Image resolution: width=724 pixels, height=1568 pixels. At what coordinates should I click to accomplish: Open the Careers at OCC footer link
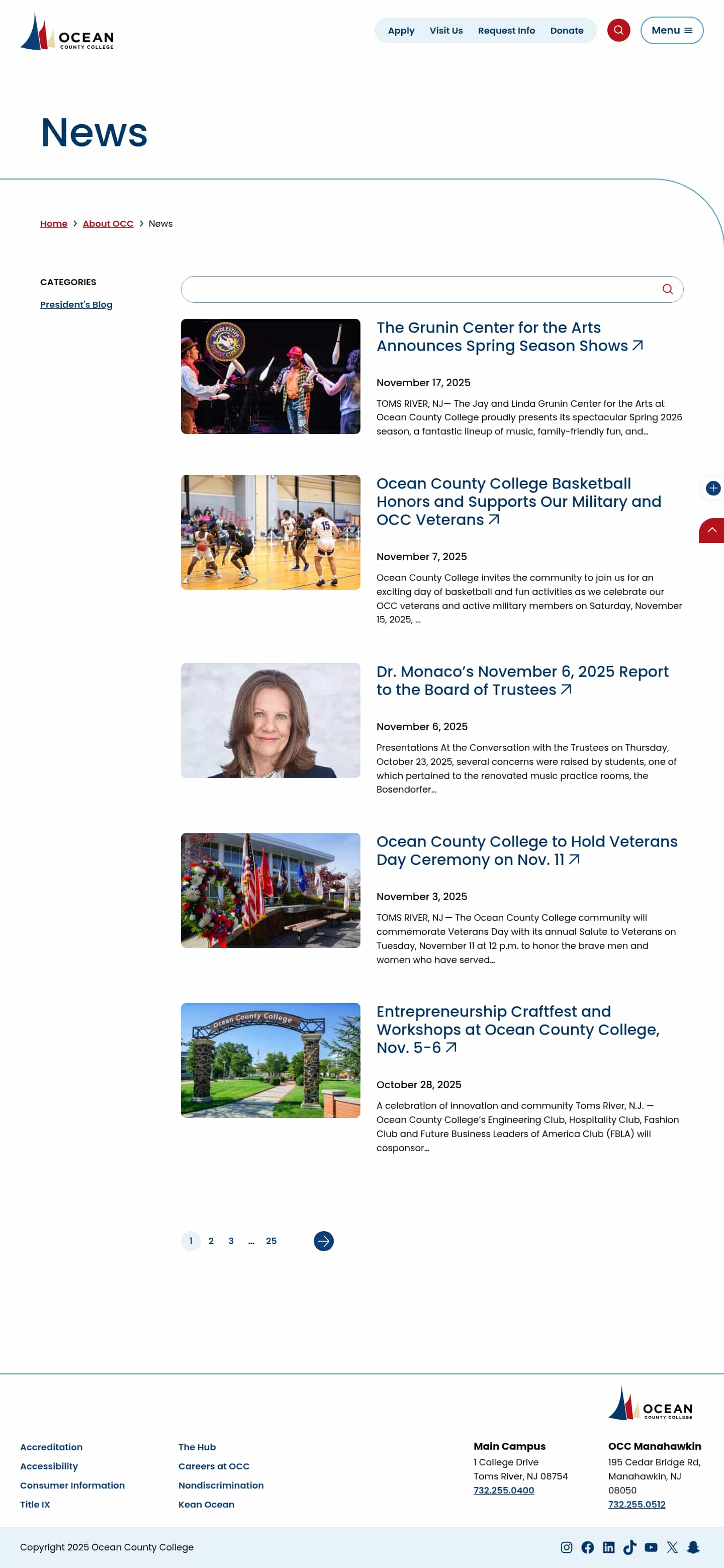tap(214, 1466)
